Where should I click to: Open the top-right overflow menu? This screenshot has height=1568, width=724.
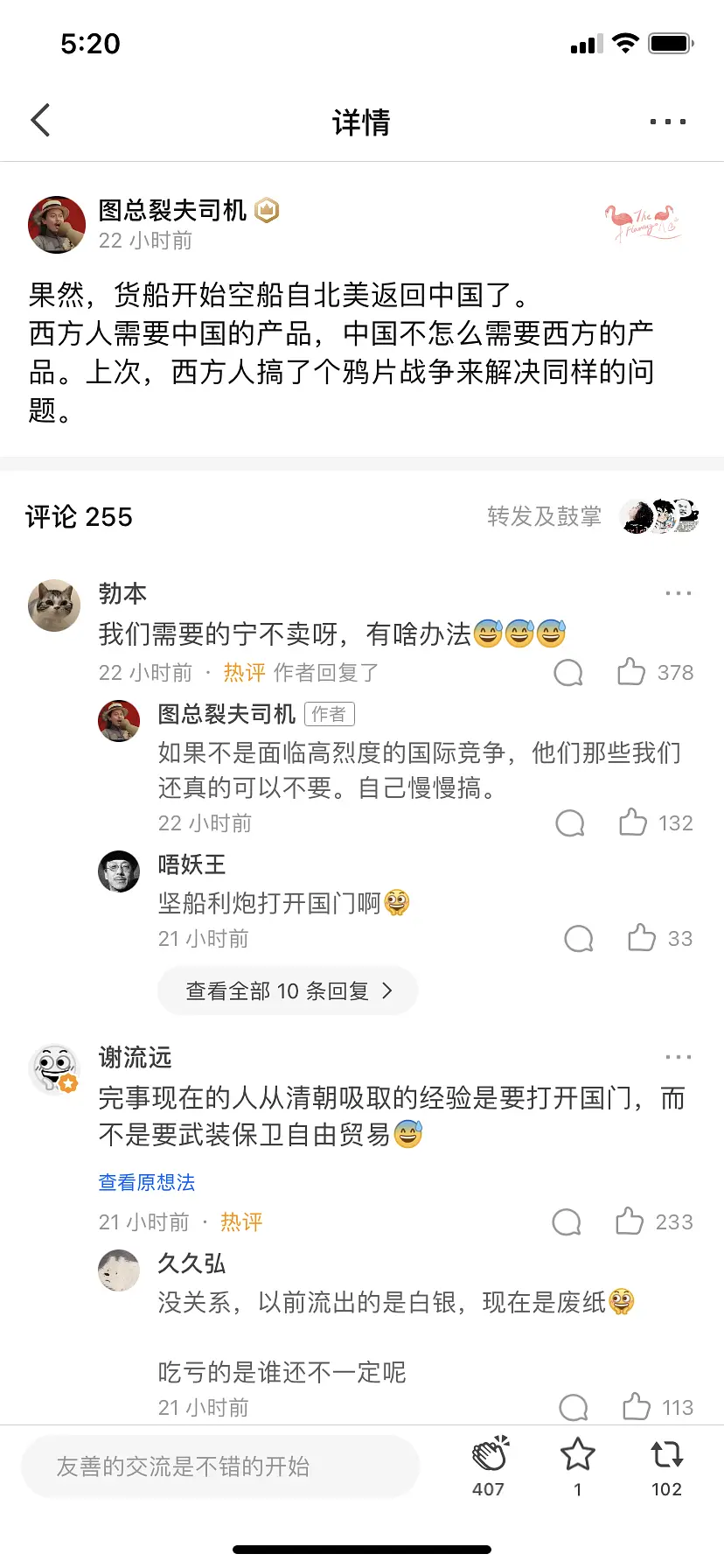(x=667, y=122)
